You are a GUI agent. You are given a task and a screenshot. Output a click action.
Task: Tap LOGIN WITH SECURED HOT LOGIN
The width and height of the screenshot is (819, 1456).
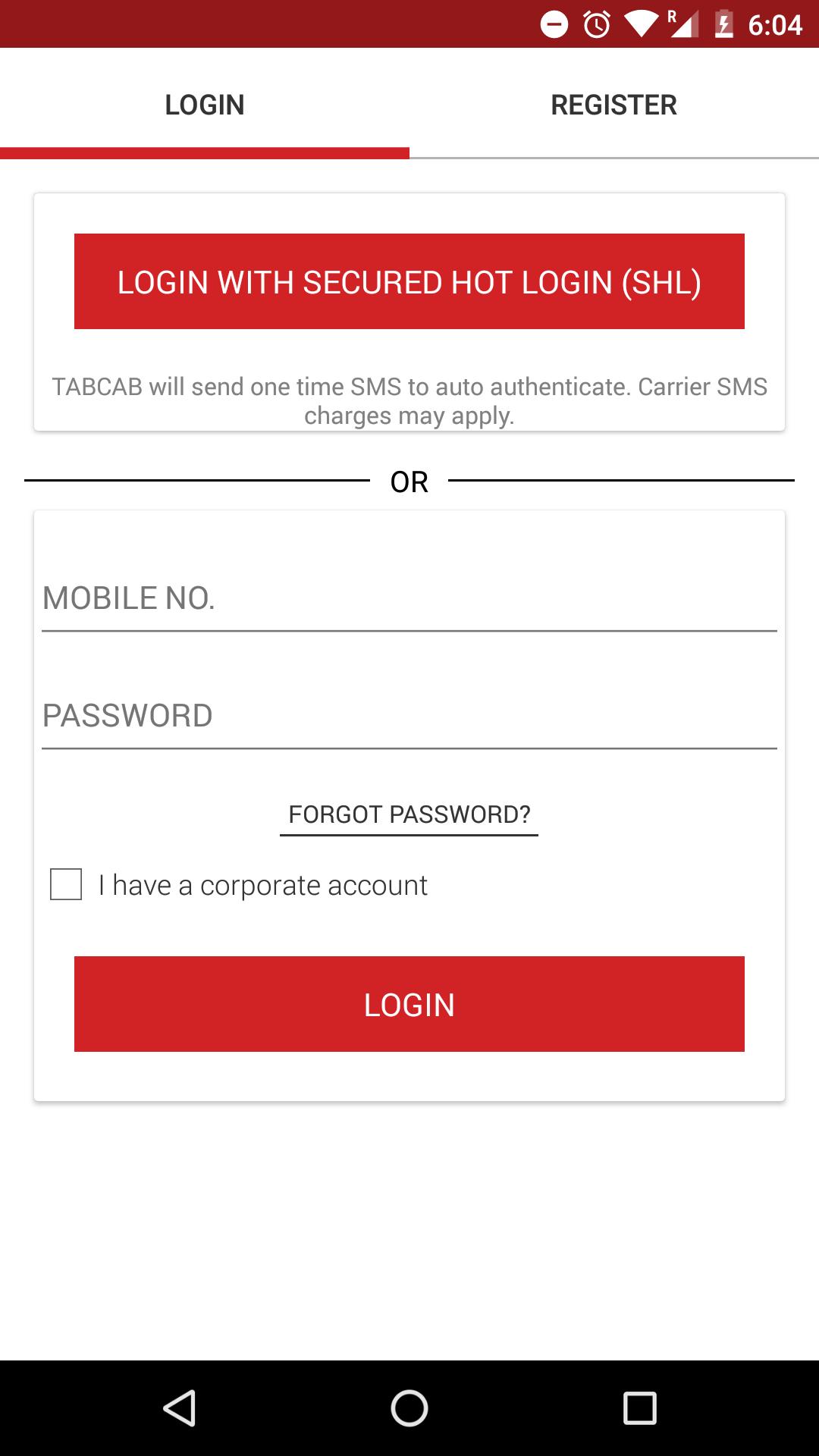[409, 281]
